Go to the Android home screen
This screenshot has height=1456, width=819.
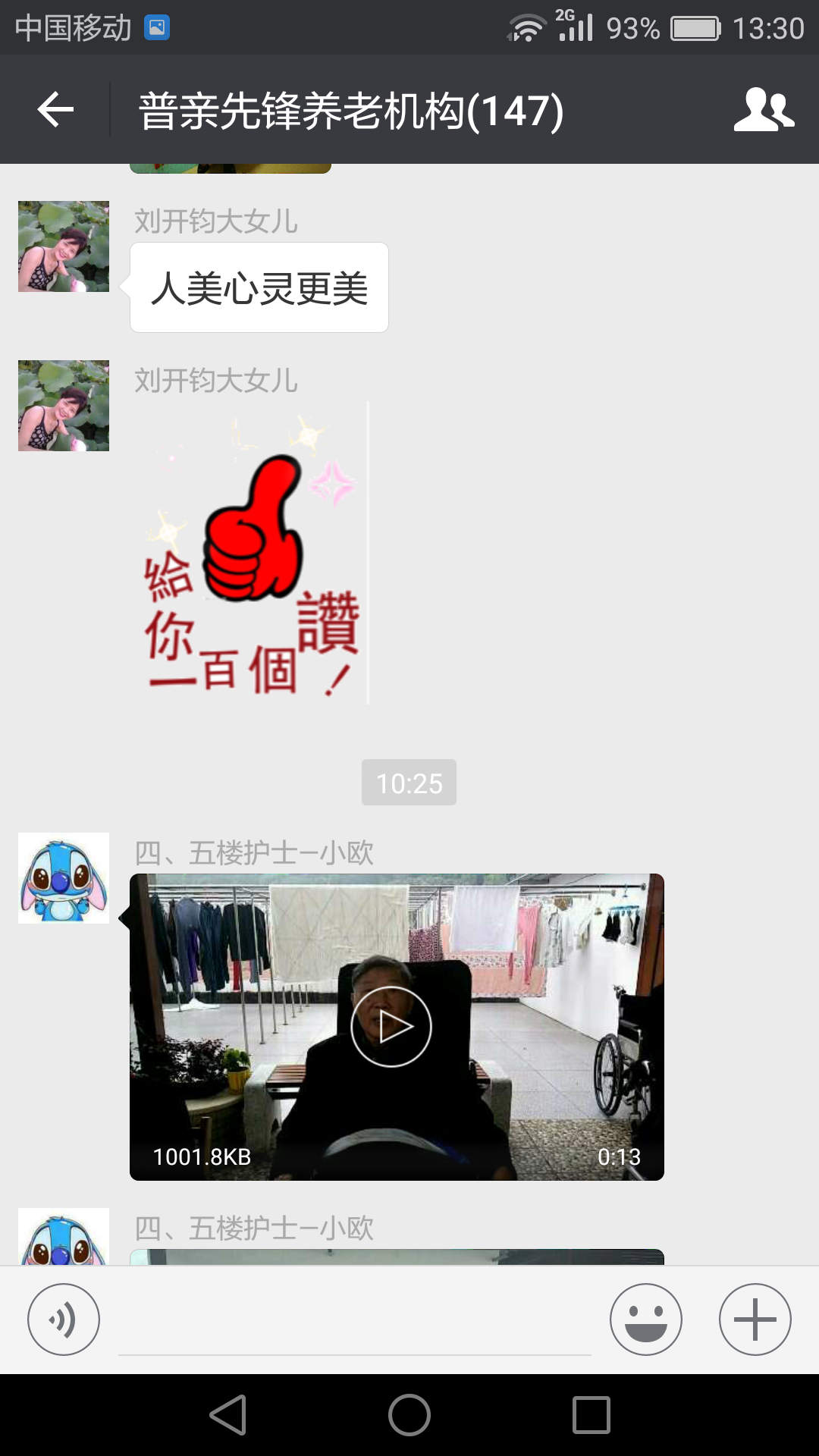click(x=409, y=1415)
